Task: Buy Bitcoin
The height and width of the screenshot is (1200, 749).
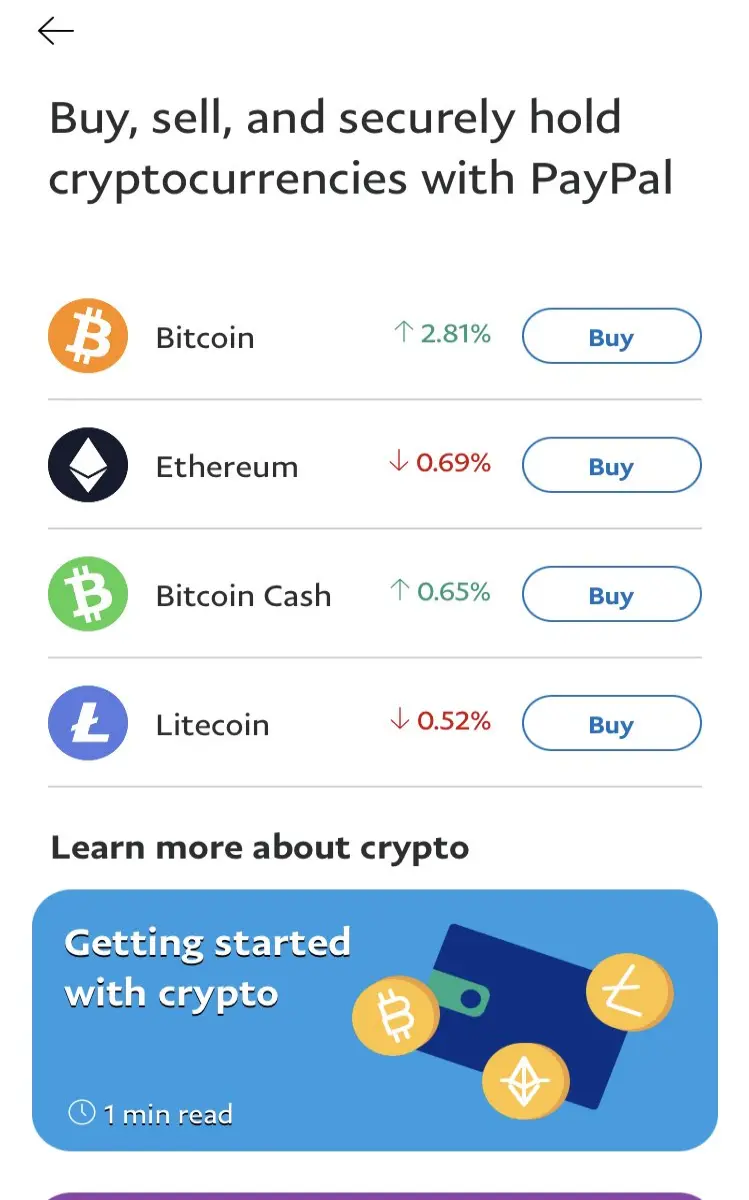Action: point(611,337)
